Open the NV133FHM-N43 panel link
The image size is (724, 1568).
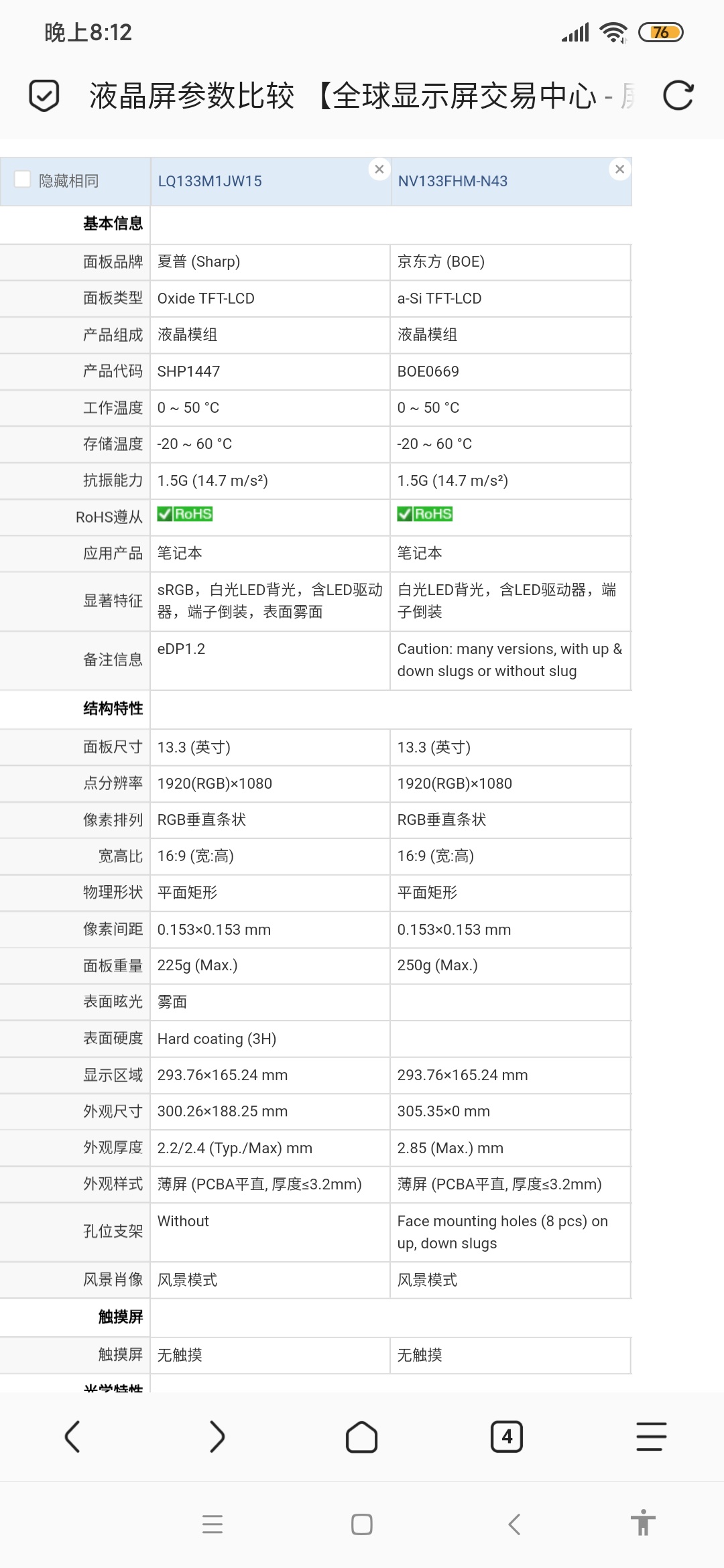point(452,181)
